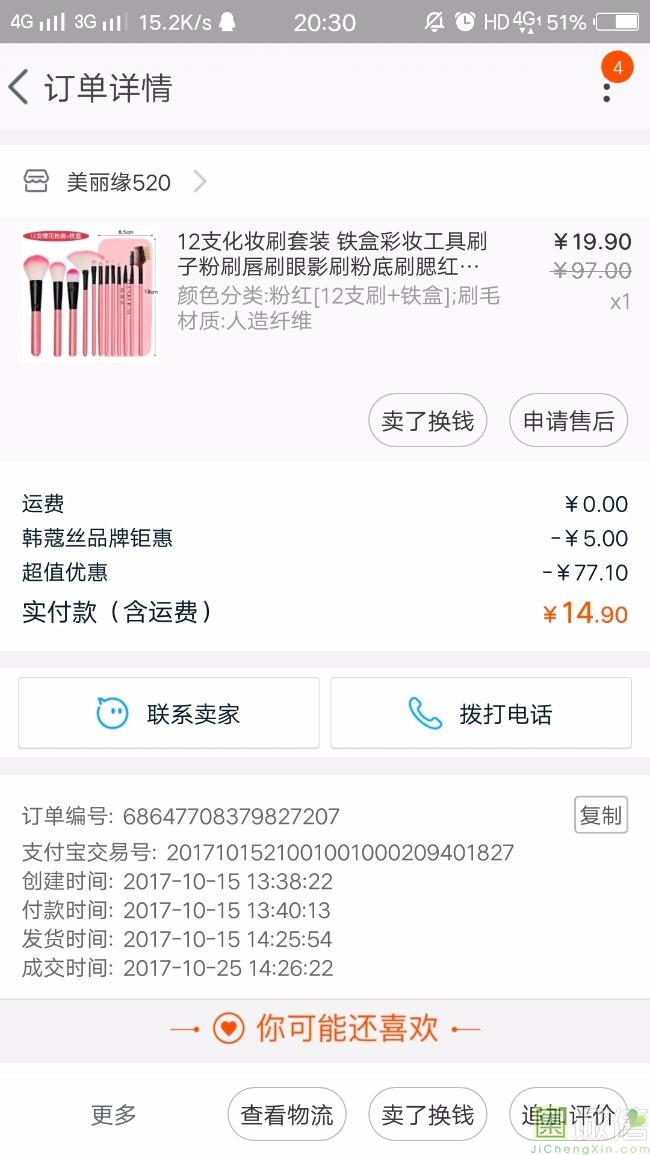Call the seller with 拨打电话
This screenshot has width=650, height=1155.
click(x=481, y=714)
